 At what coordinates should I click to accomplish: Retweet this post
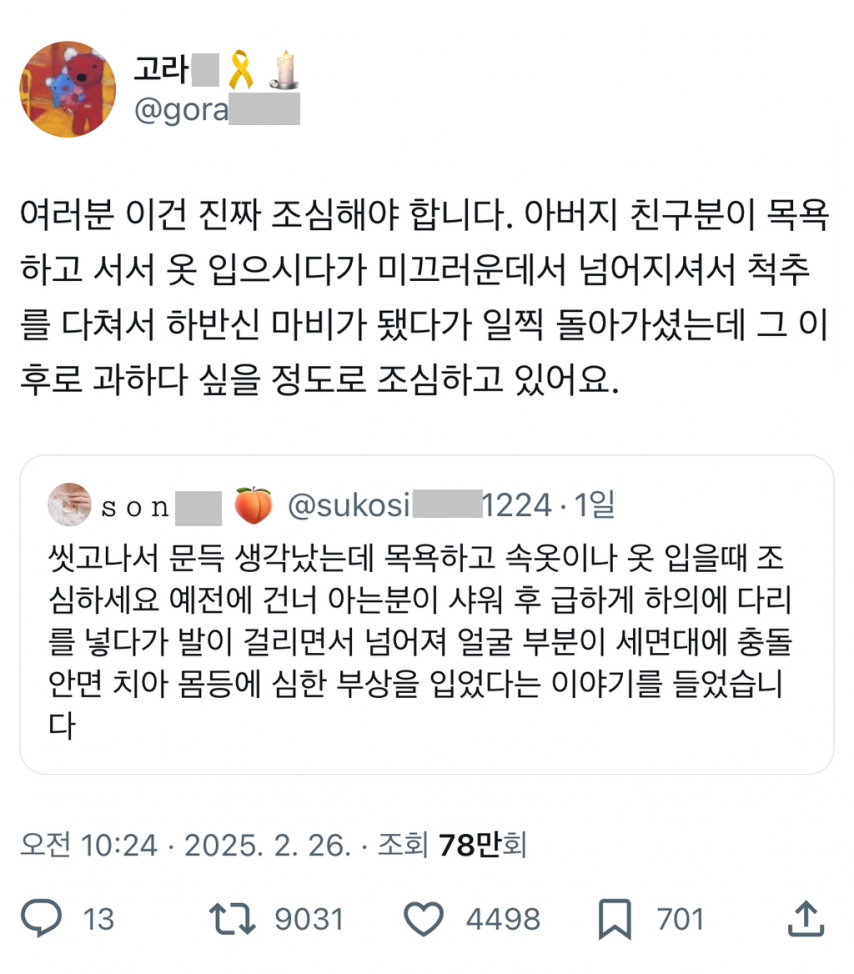(233, 917)
